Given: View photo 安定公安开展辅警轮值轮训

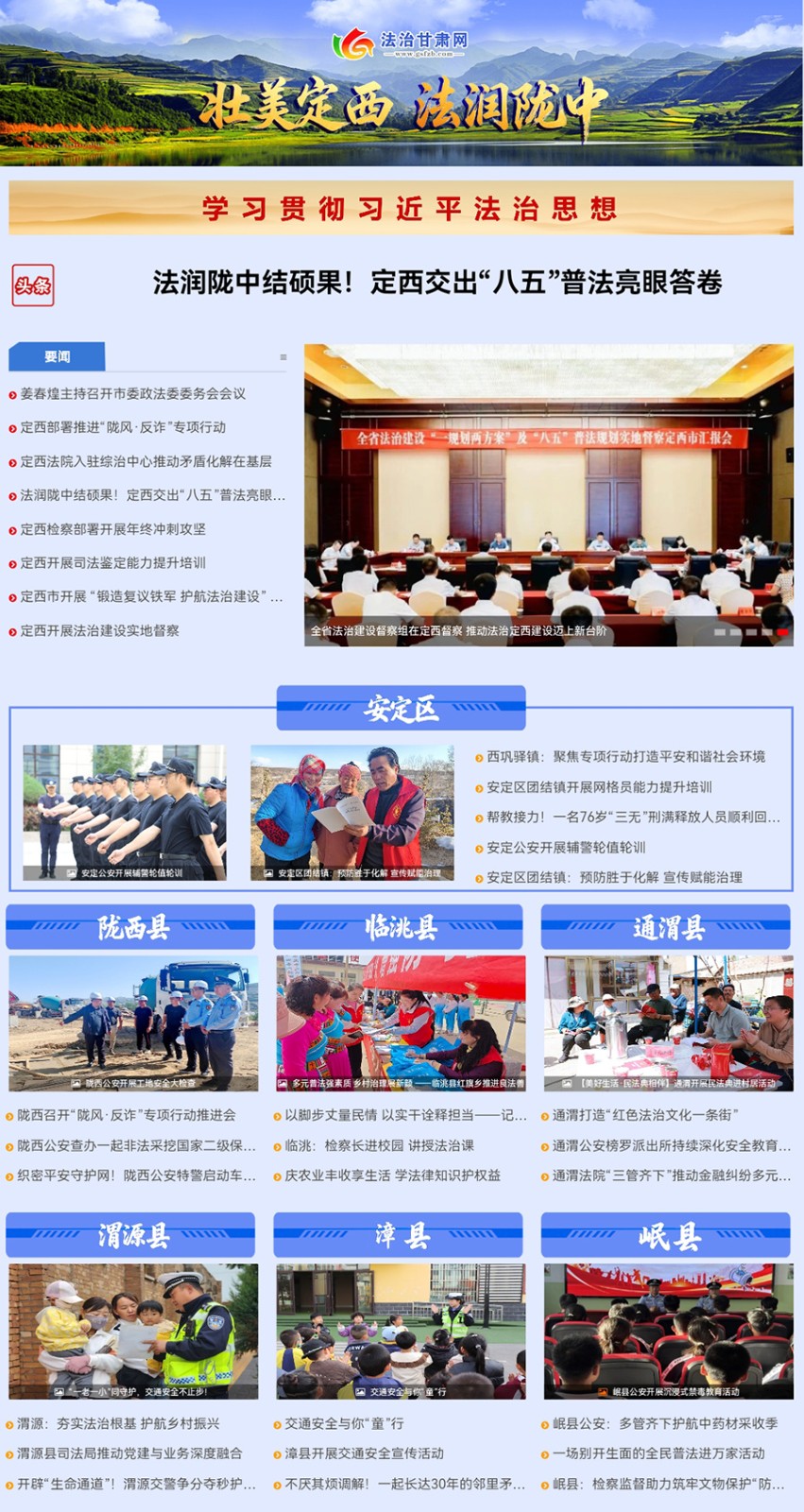Looking at the screenshot, I should [x=125, y=813].
